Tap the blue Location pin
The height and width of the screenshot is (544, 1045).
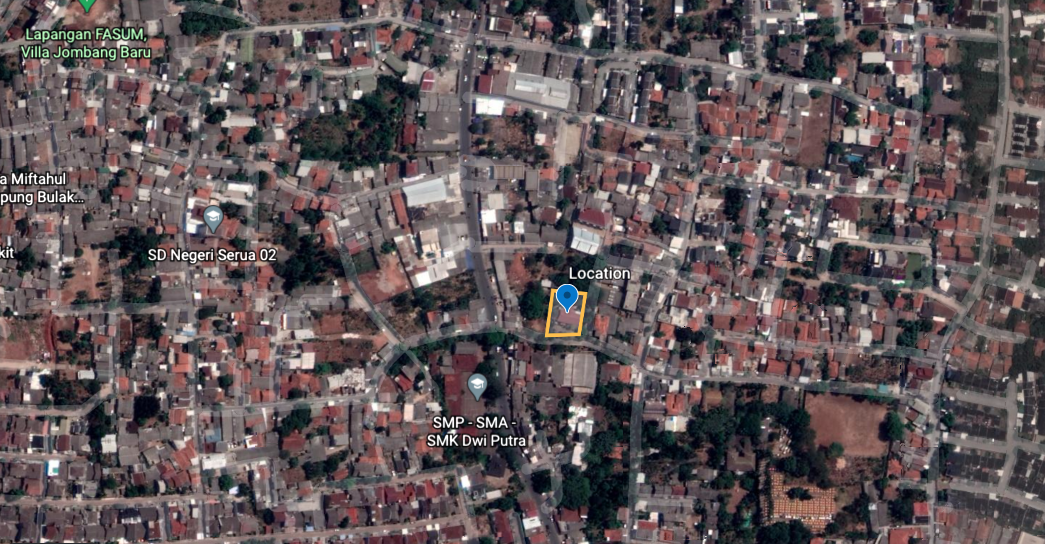click(x=567, y=297)
